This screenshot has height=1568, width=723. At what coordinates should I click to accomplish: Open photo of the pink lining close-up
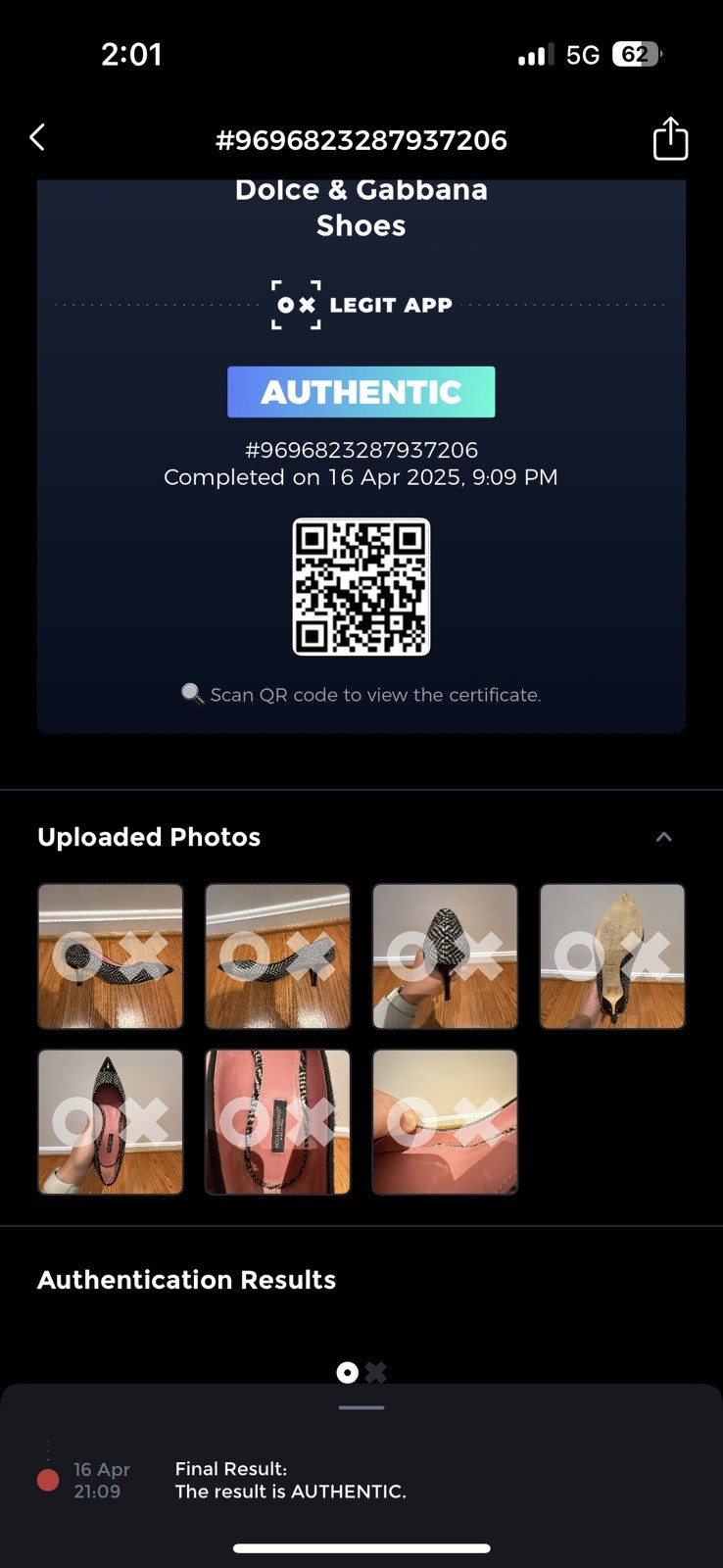[445, 1122]
